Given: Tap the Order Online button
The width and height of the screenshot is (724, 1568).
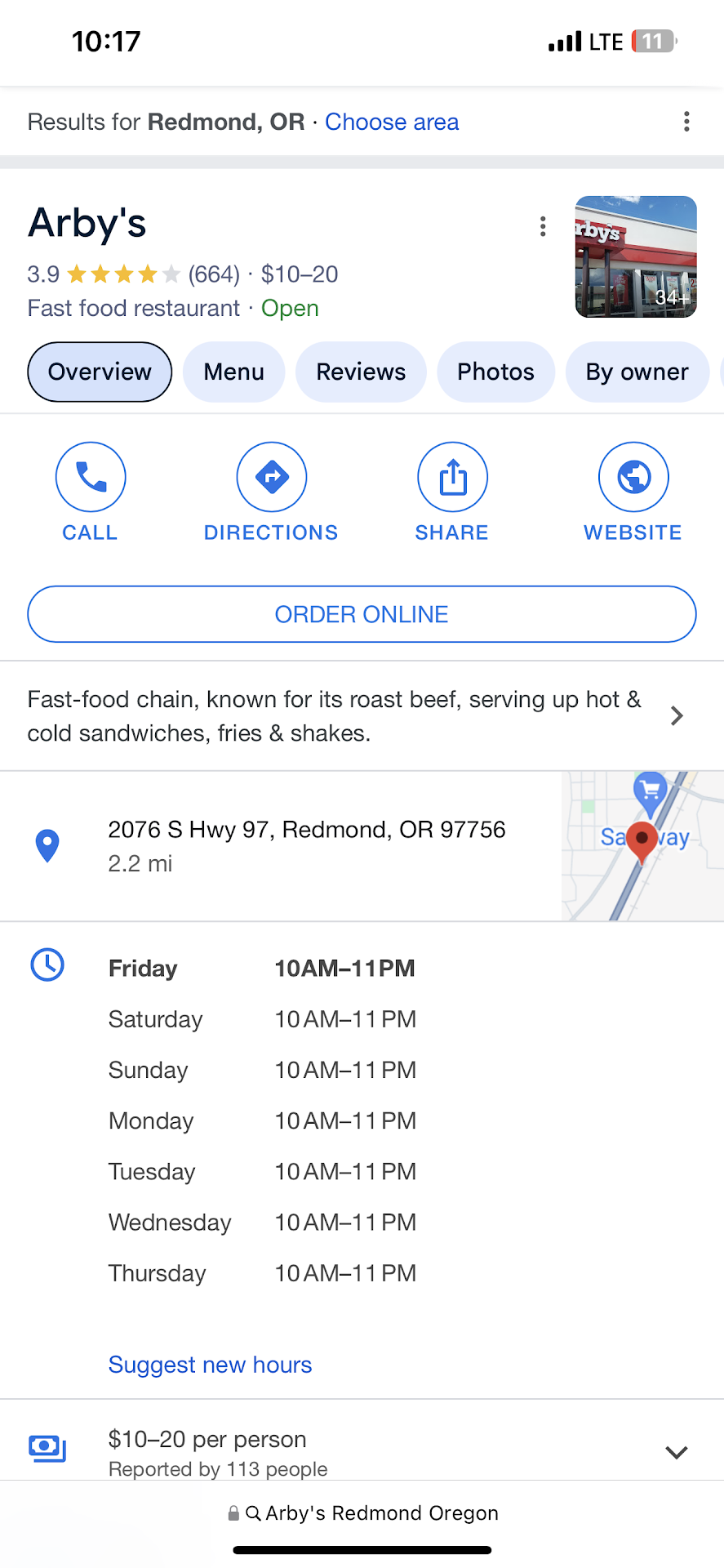Looking at the screenshot, I should (x=362, y=614).
